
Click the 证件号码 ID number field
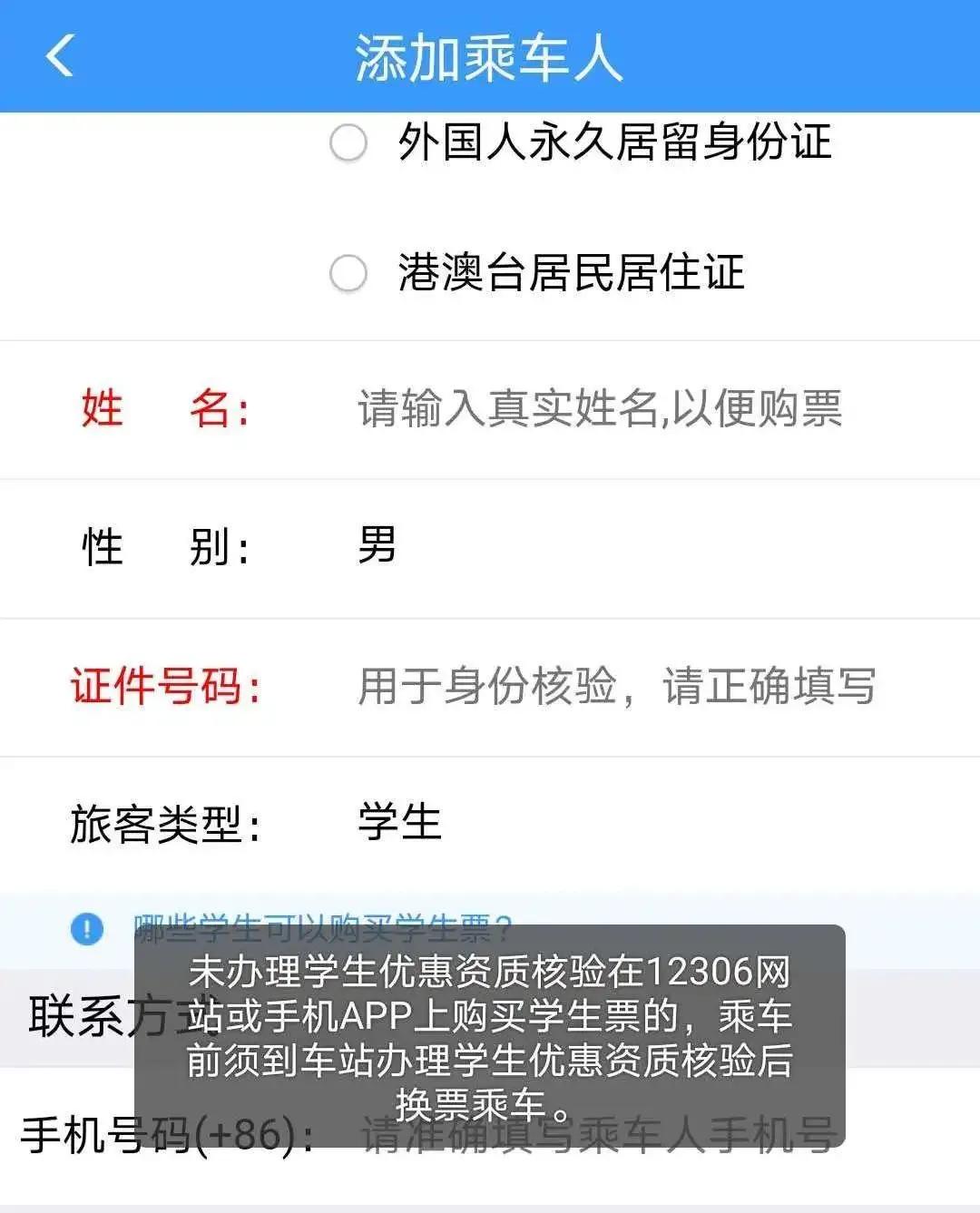[x=617, y=688]
